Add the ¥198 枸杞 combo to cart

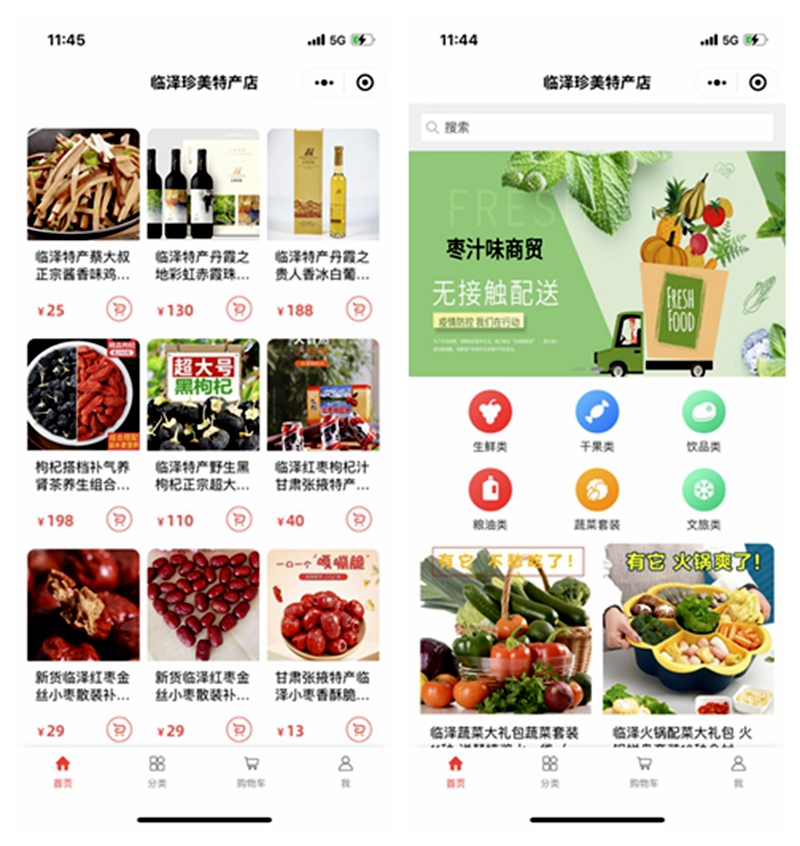coord(120,519)
